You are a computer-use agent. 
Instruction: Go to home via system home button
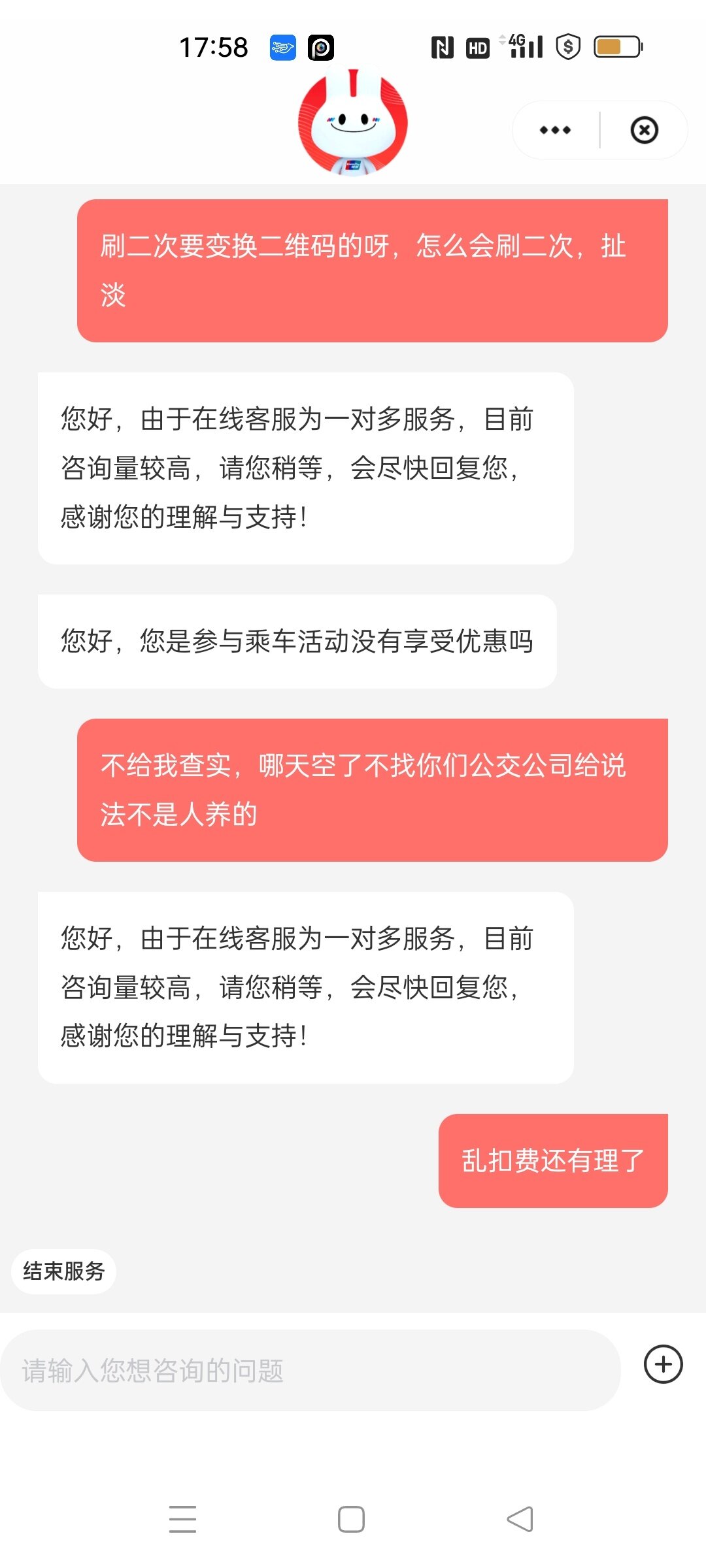coord(351,1519)
